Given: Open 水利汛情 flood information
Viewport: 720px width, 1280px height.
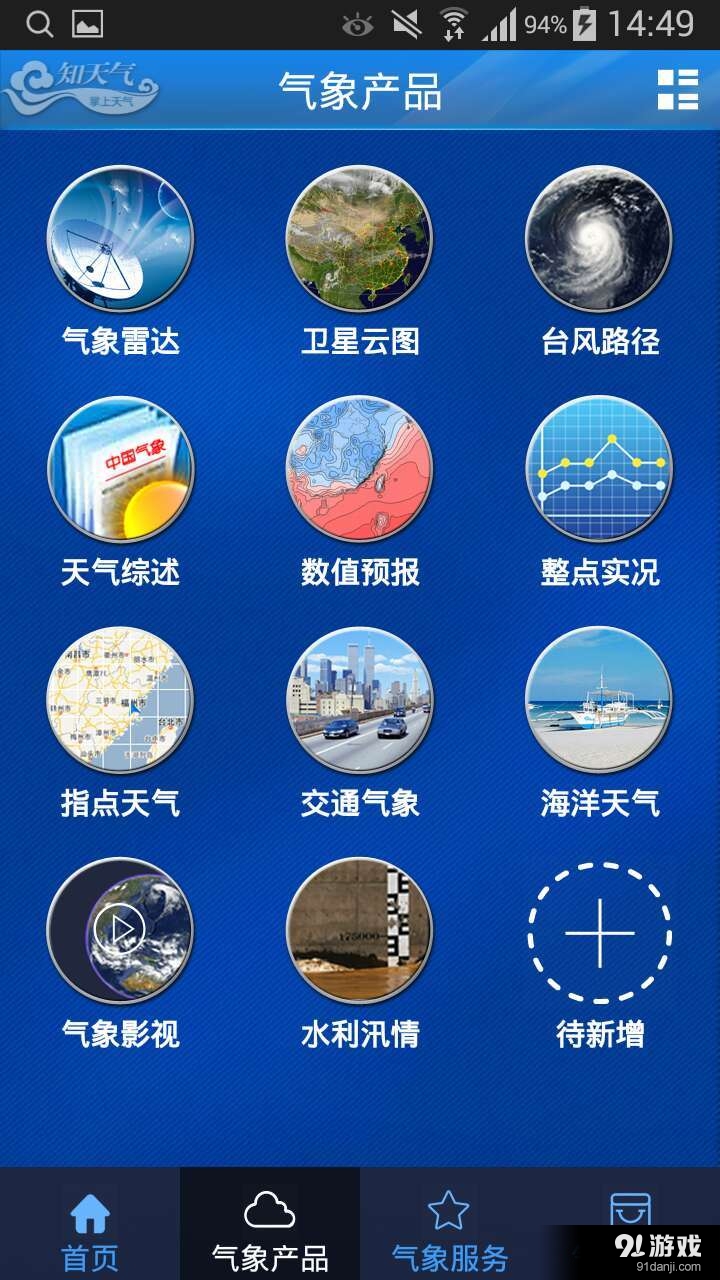Looking at the screenshot, I should click(x=360, y=932).
